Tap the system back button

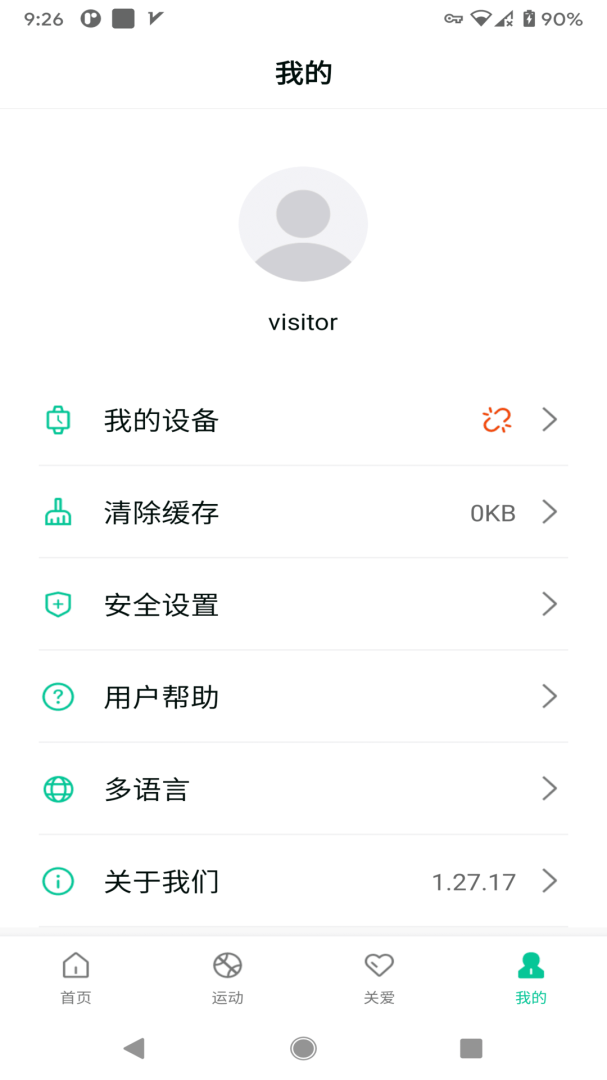(134, 1048)
